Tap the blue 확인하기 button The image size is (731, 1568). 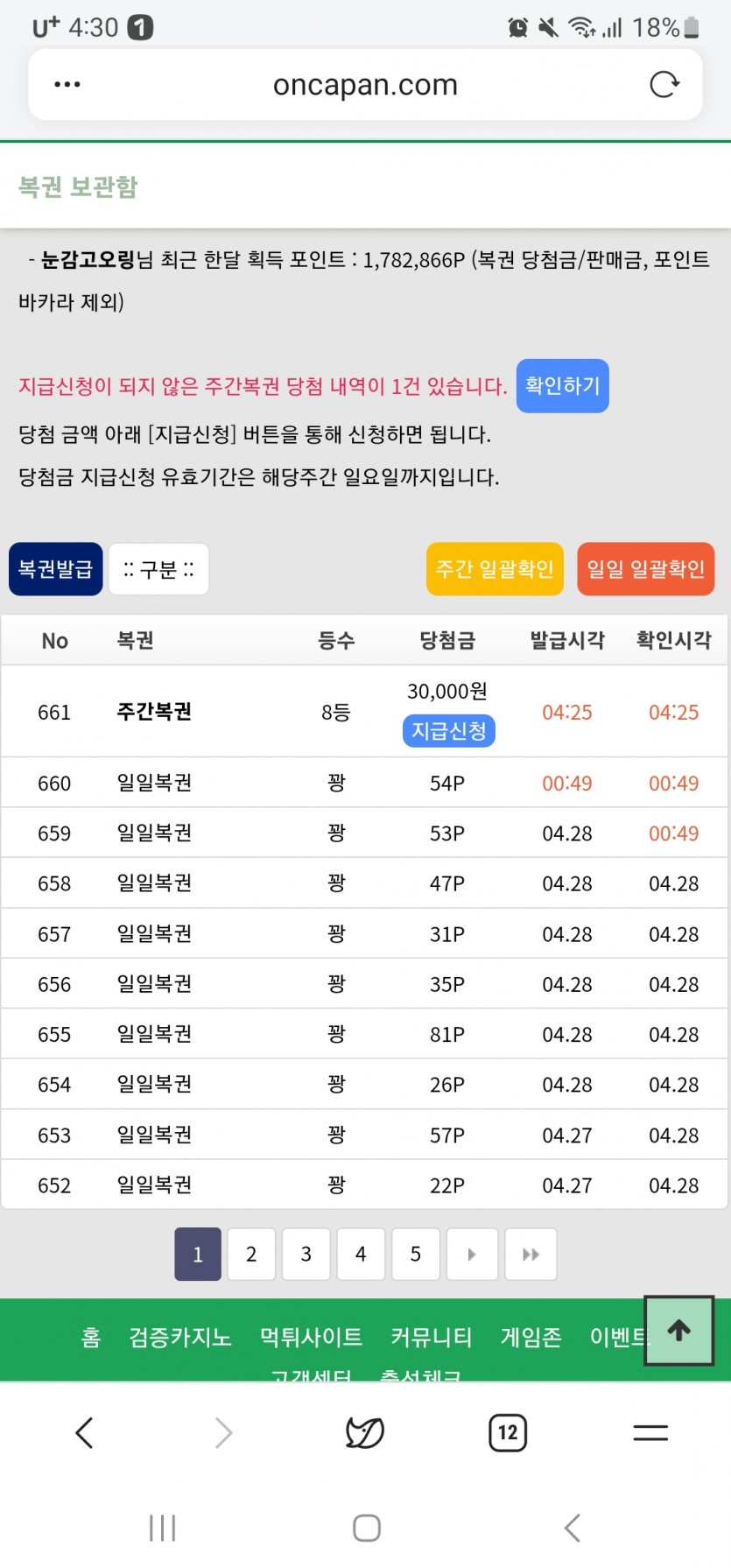pyautogui.click(x=562, y=385)
